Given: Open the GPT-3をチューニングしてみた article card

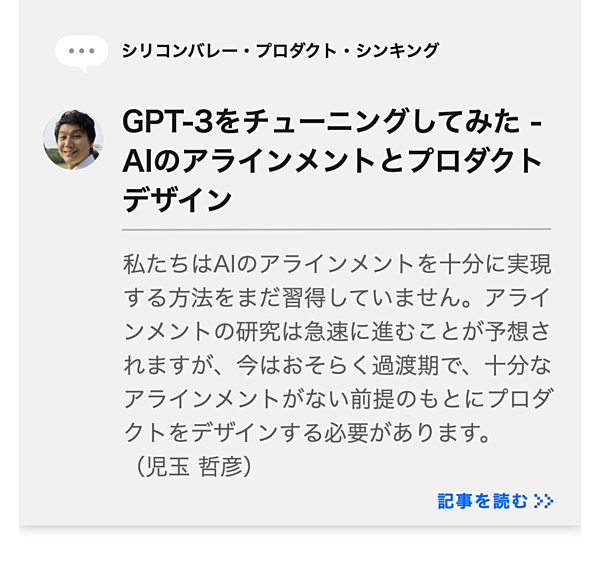Looking at the screenshot, I should click(x=333, y=160).
